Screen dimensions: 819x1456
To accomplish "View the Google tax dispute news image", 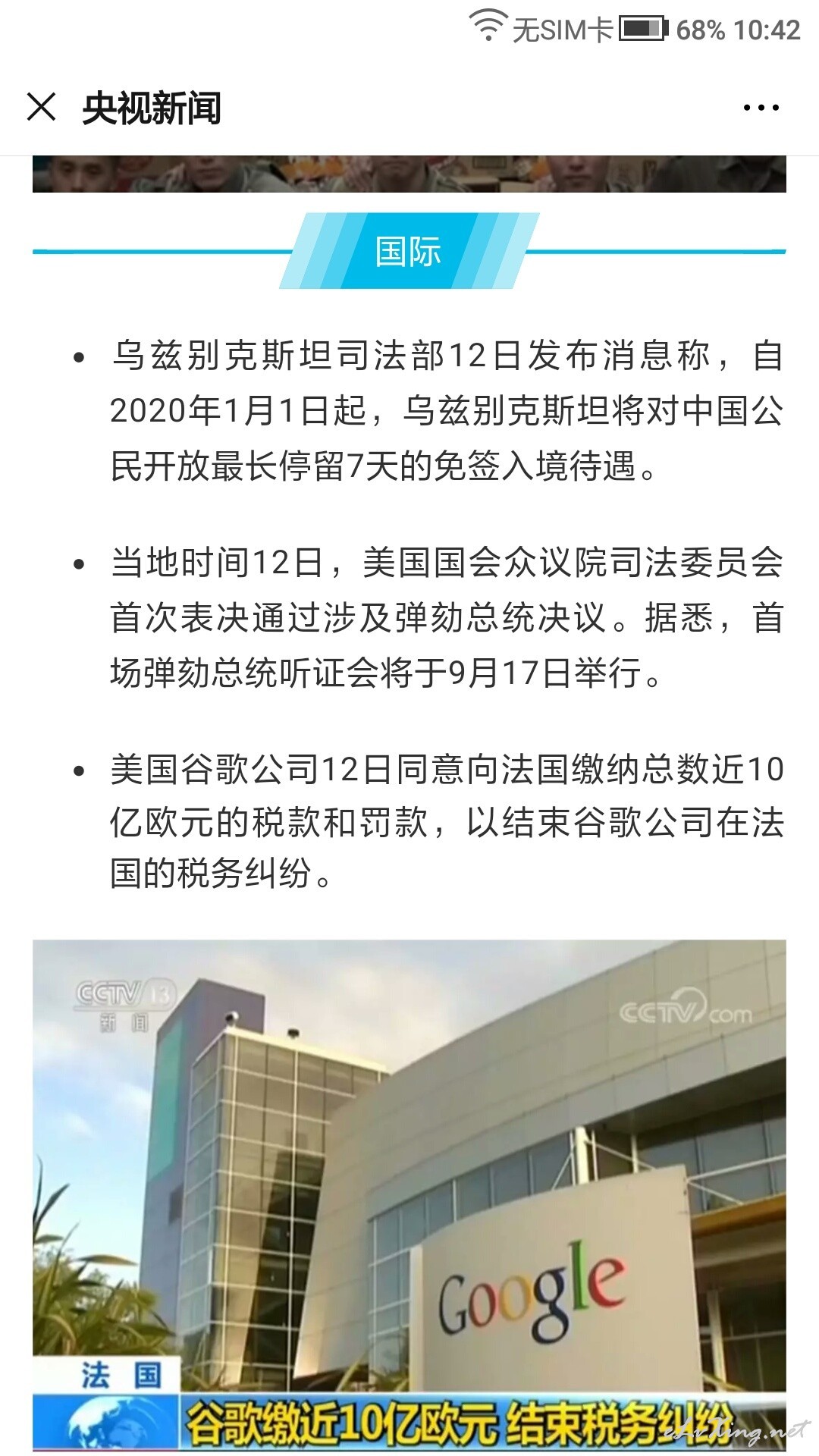I will [x=409, y=1196].
